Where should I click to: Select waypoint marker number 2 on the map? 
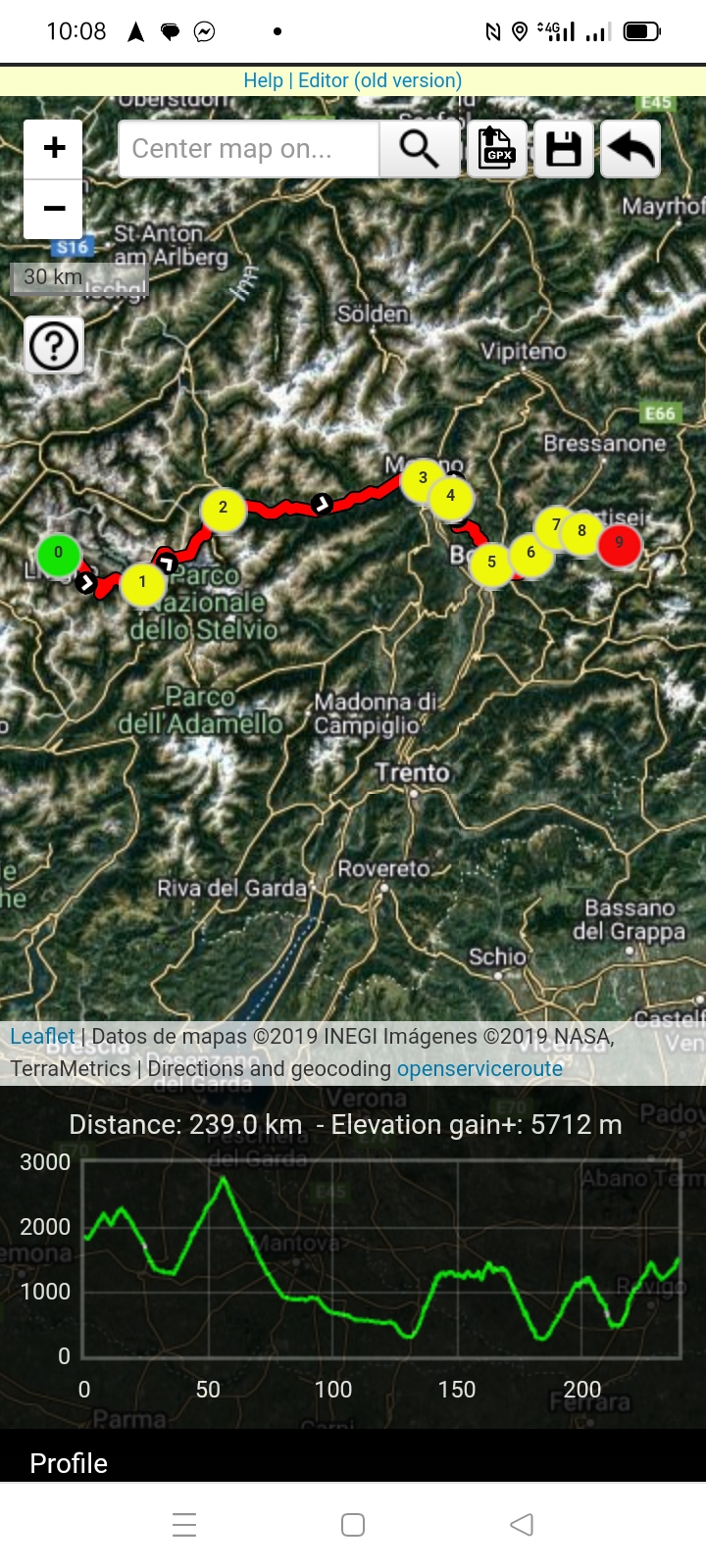223,508
